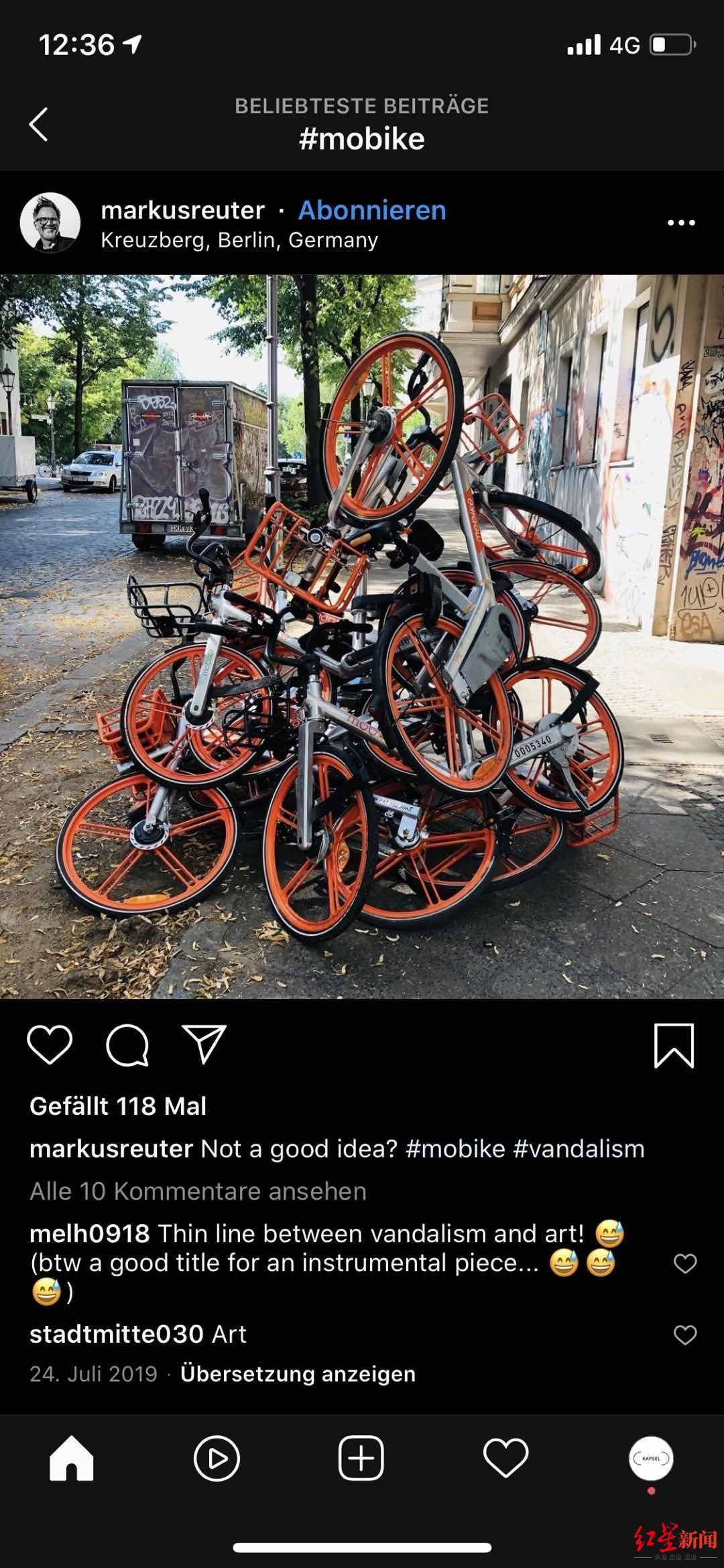The width and height of the screenshot is (724, 1568).
Task: Like stadtmitte030's comment
Action: pos(684,1335)
